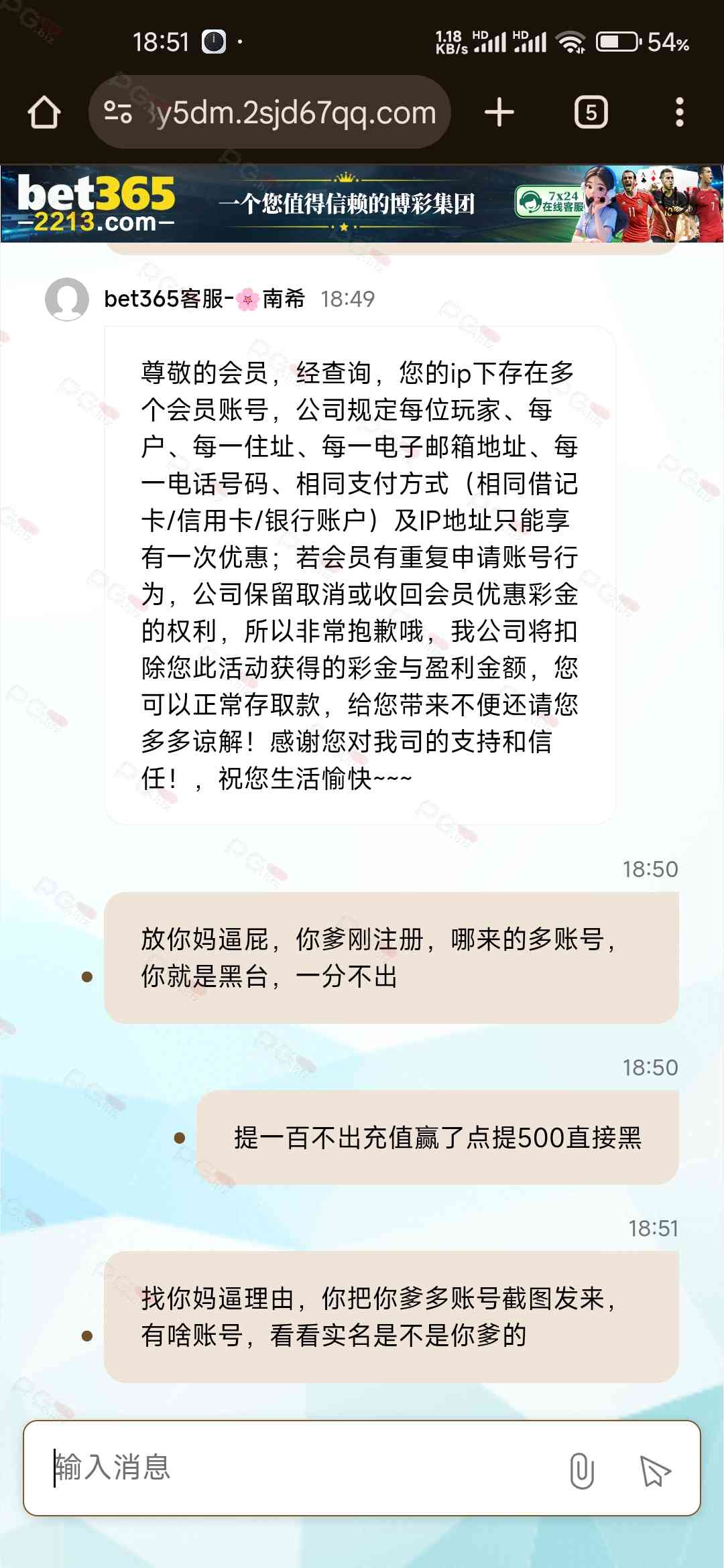Open a new browser tab

point(499,112)
